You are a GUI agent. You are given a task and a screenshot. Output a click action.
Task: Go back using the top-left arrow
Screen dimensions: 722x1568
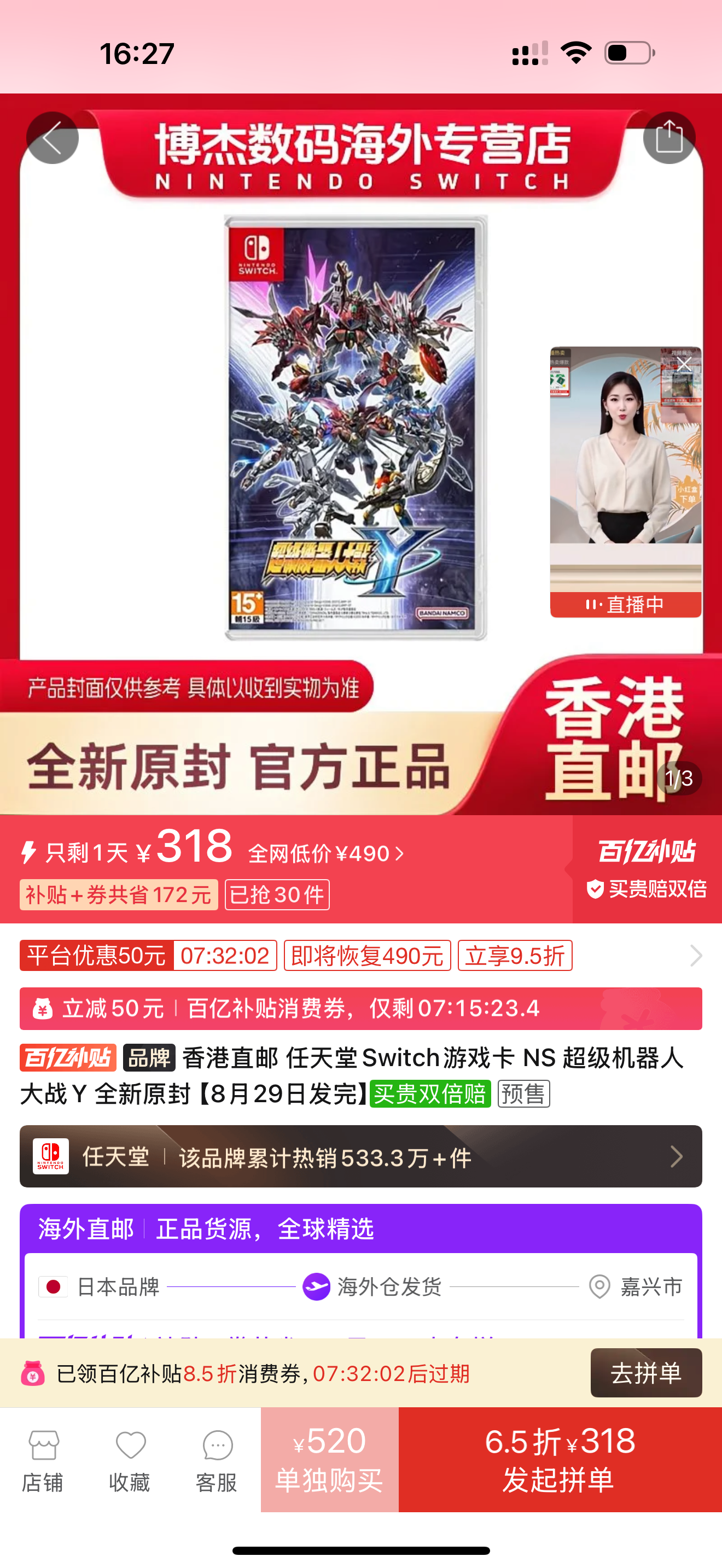[53, 138]
